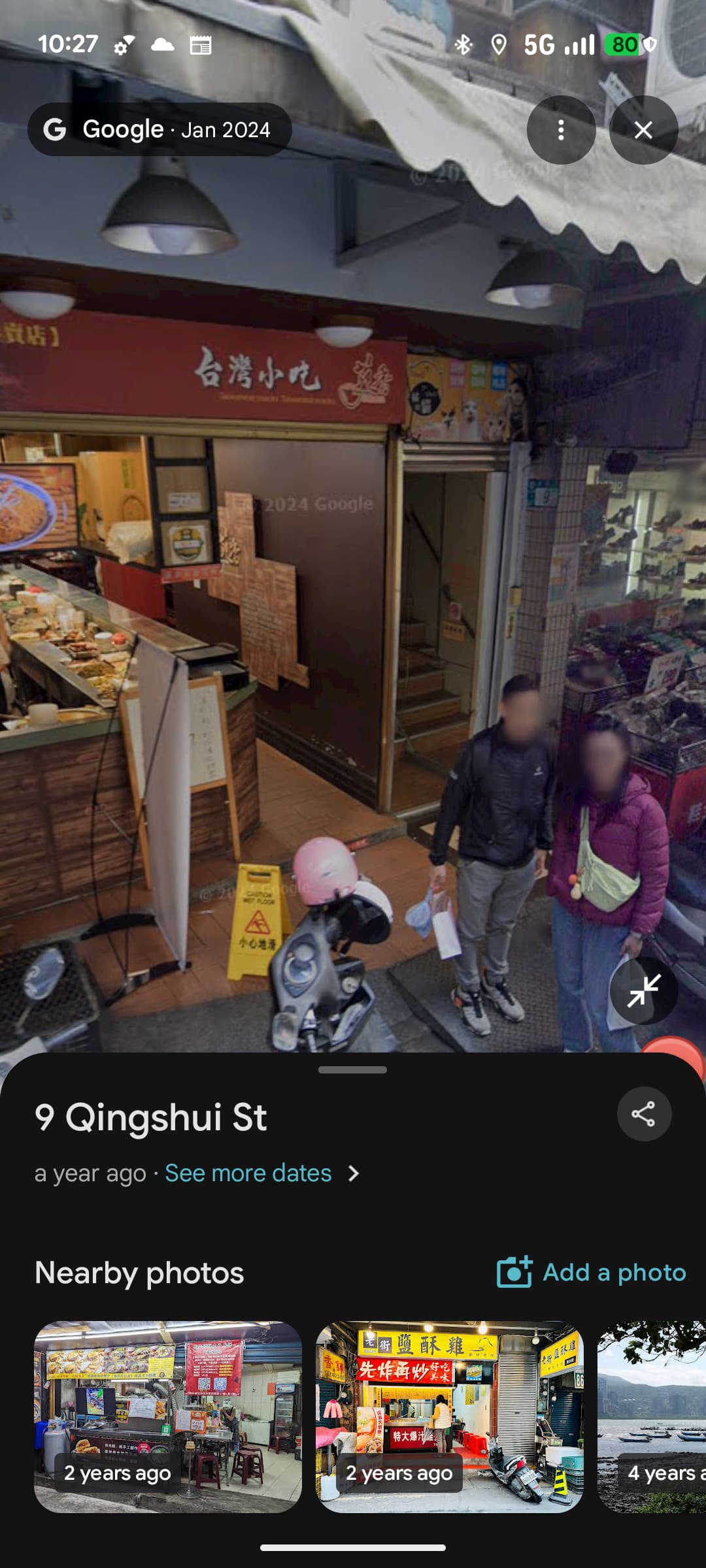706x1568 pixels.
Task: Open the nearby waterfront photo from 4 years ago
Action: pos(652,1416)
